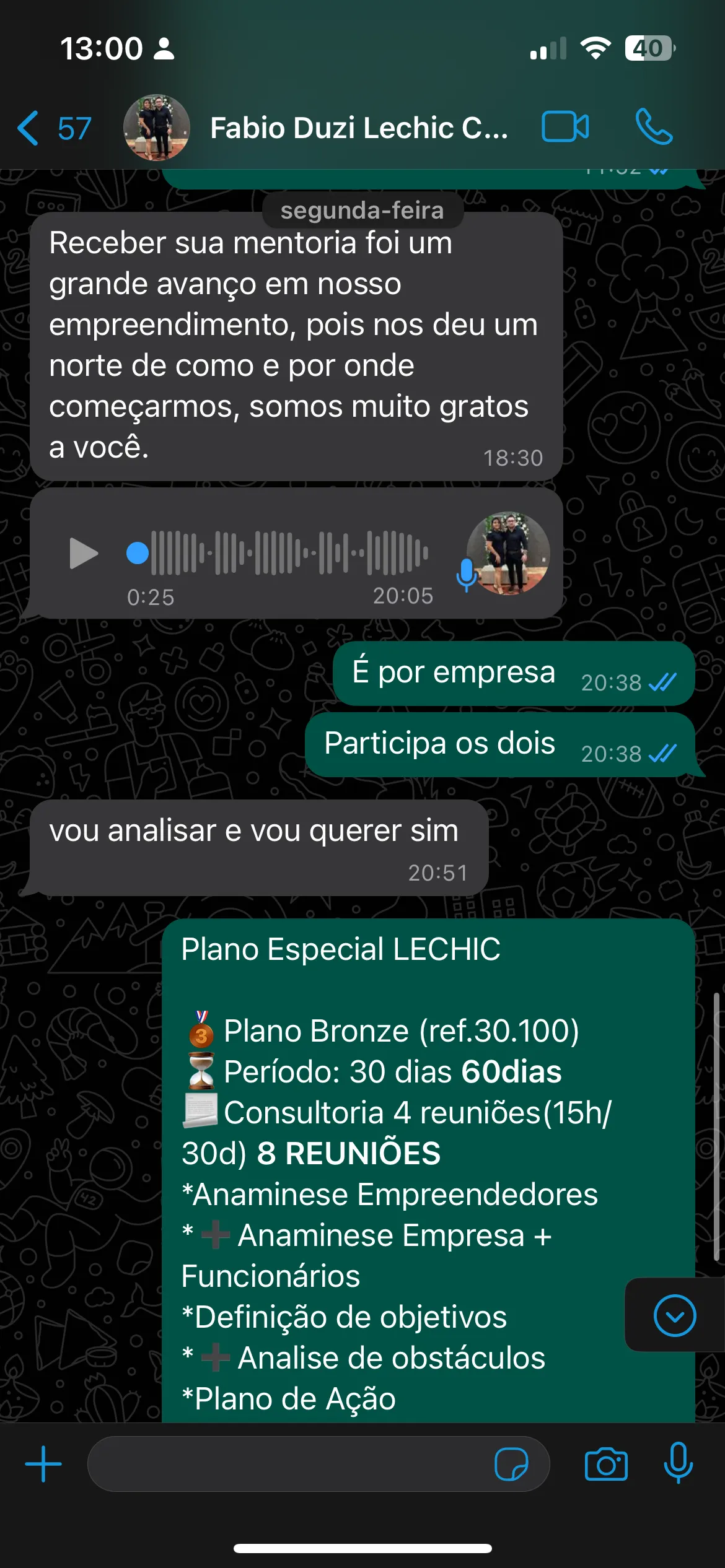725x1568 pixels.
Task: Seek the voice message waveform
Action: [290, 552]
